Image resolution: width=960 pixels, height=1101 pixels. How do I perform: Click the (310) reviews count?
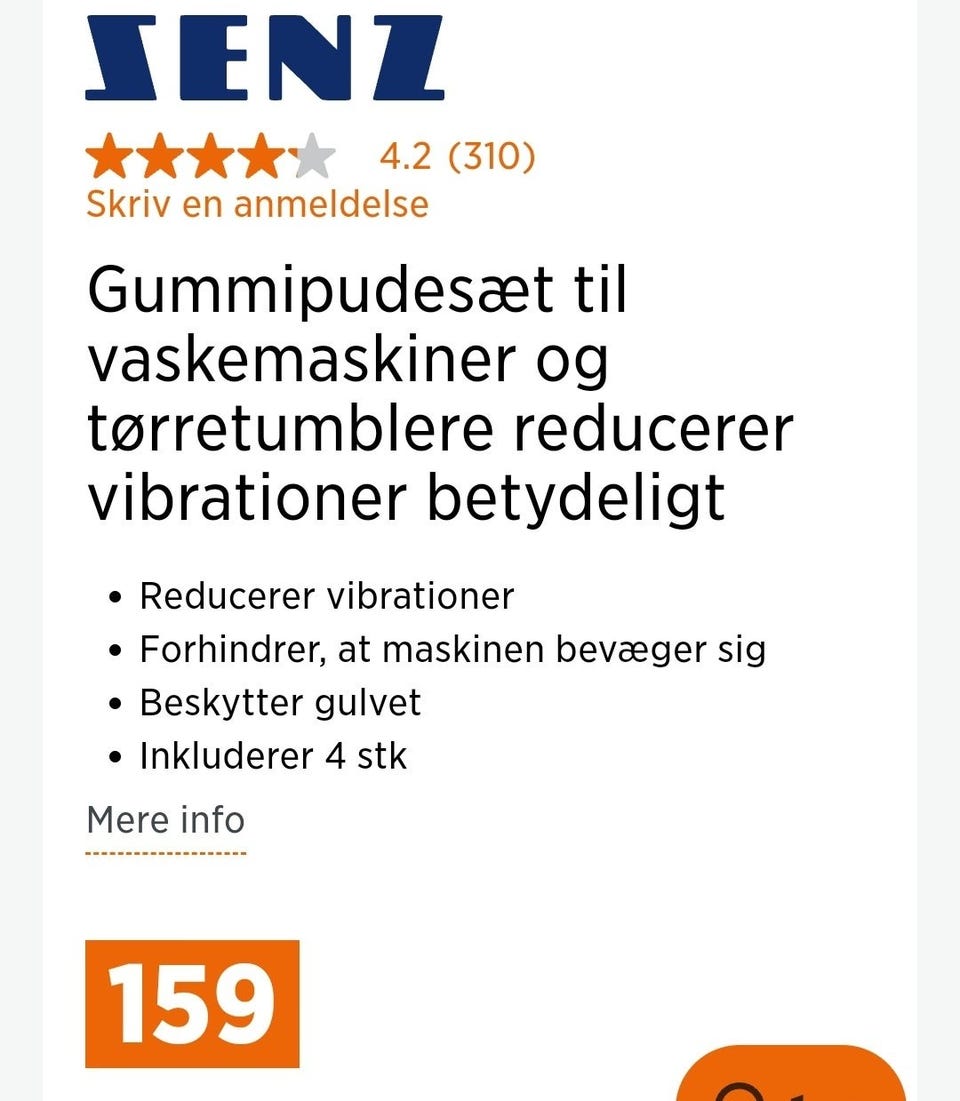pos(493,155)
